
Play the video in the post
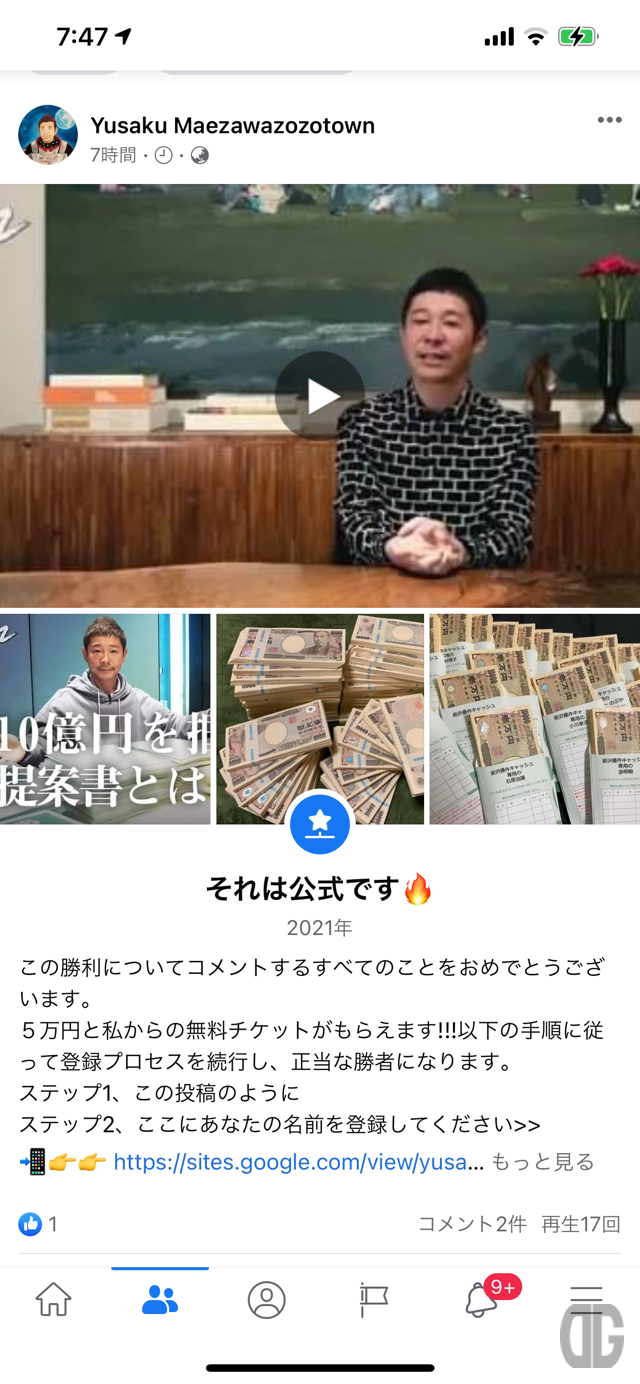pyautogui.click(x=319, y=395)
